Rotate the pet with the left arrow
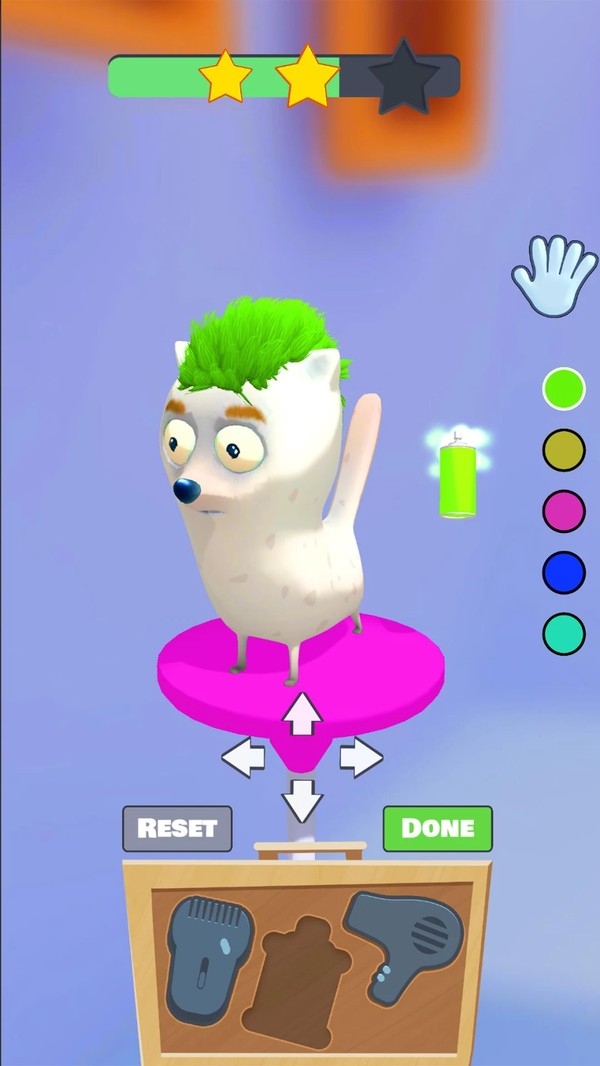This screenshot has height=1066, width=600. (242, 757)
